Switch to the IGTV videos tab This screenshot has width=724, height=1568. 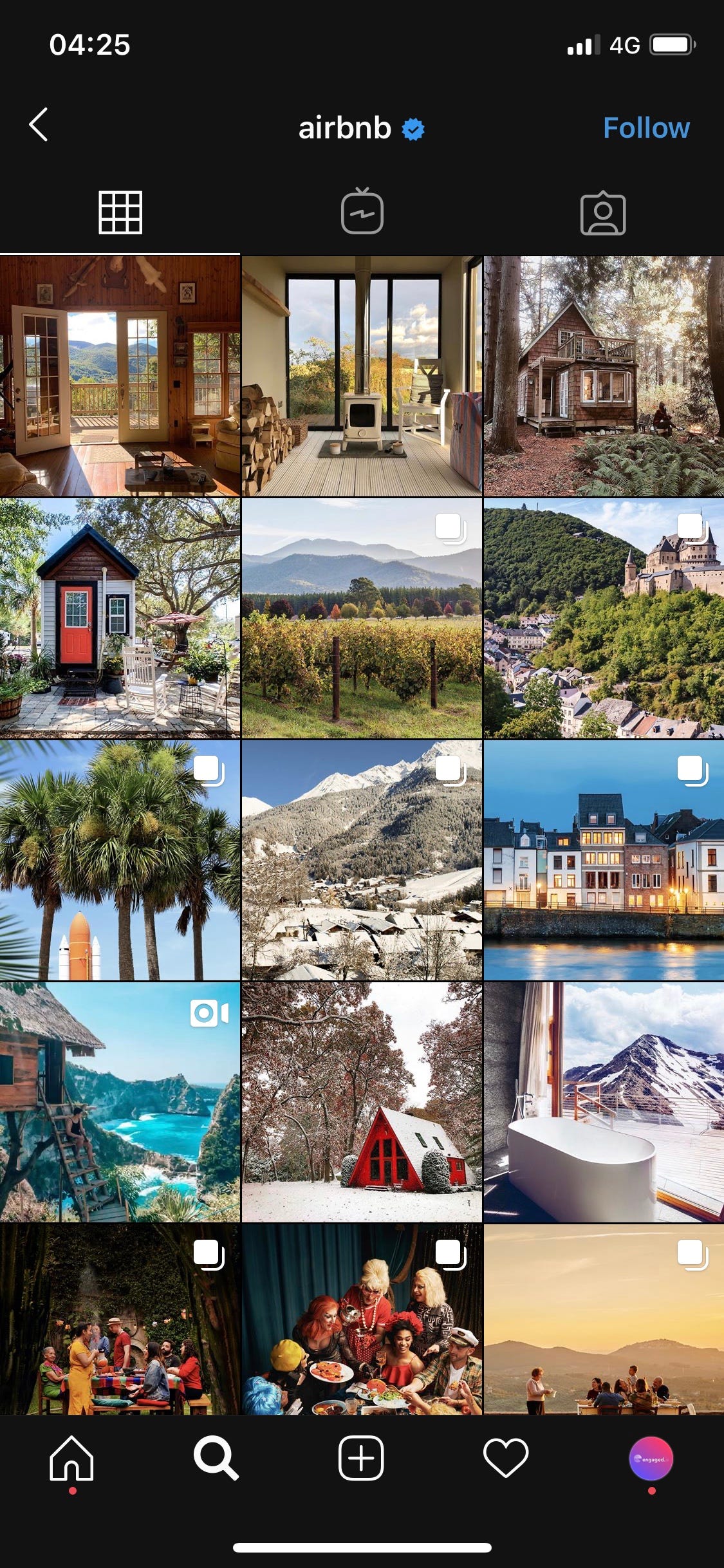[362, 211]
